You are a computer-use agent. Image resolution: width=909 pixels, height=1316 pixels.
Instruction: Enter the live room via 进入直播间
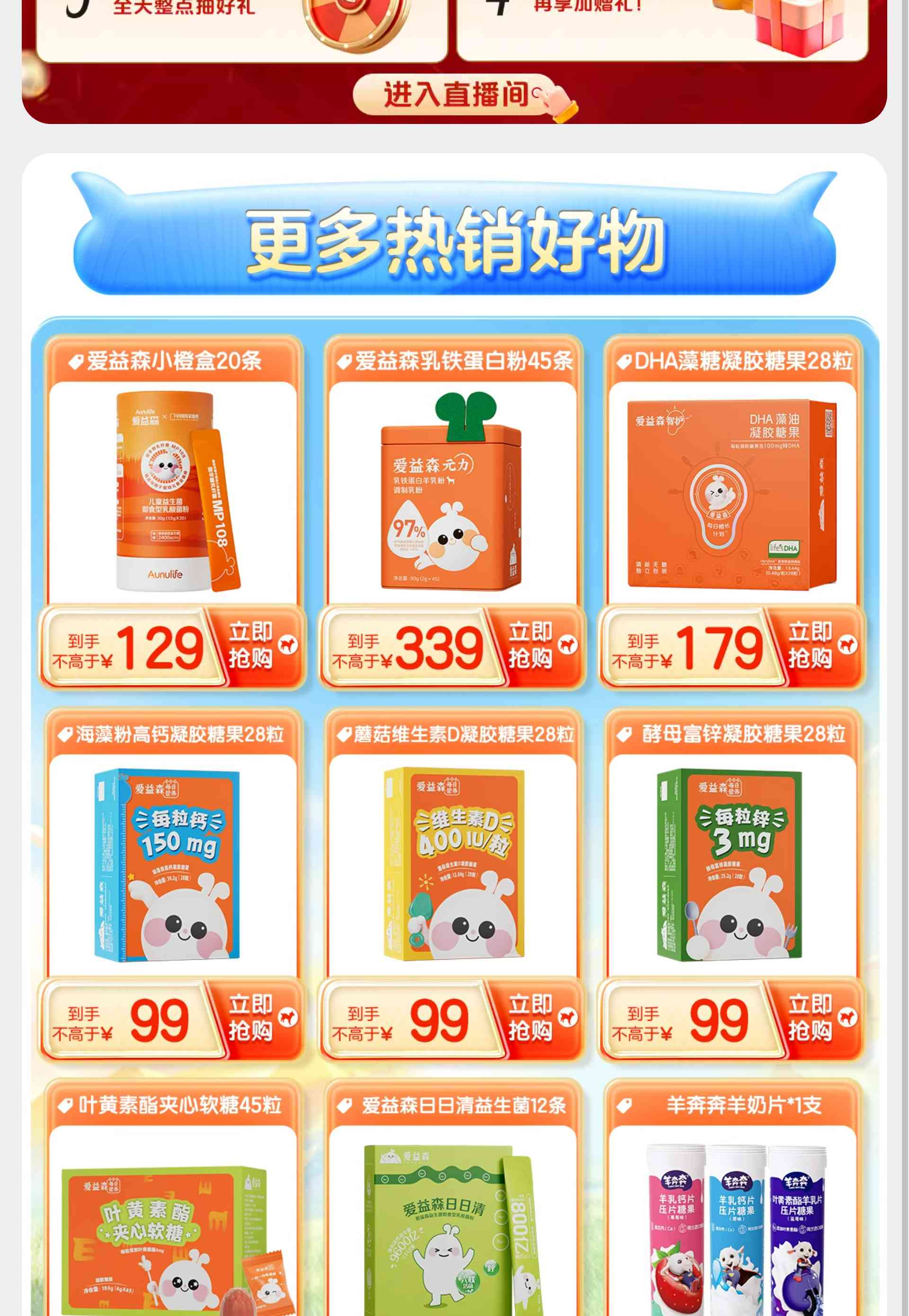pyautogui.click(x=454, y=95)
